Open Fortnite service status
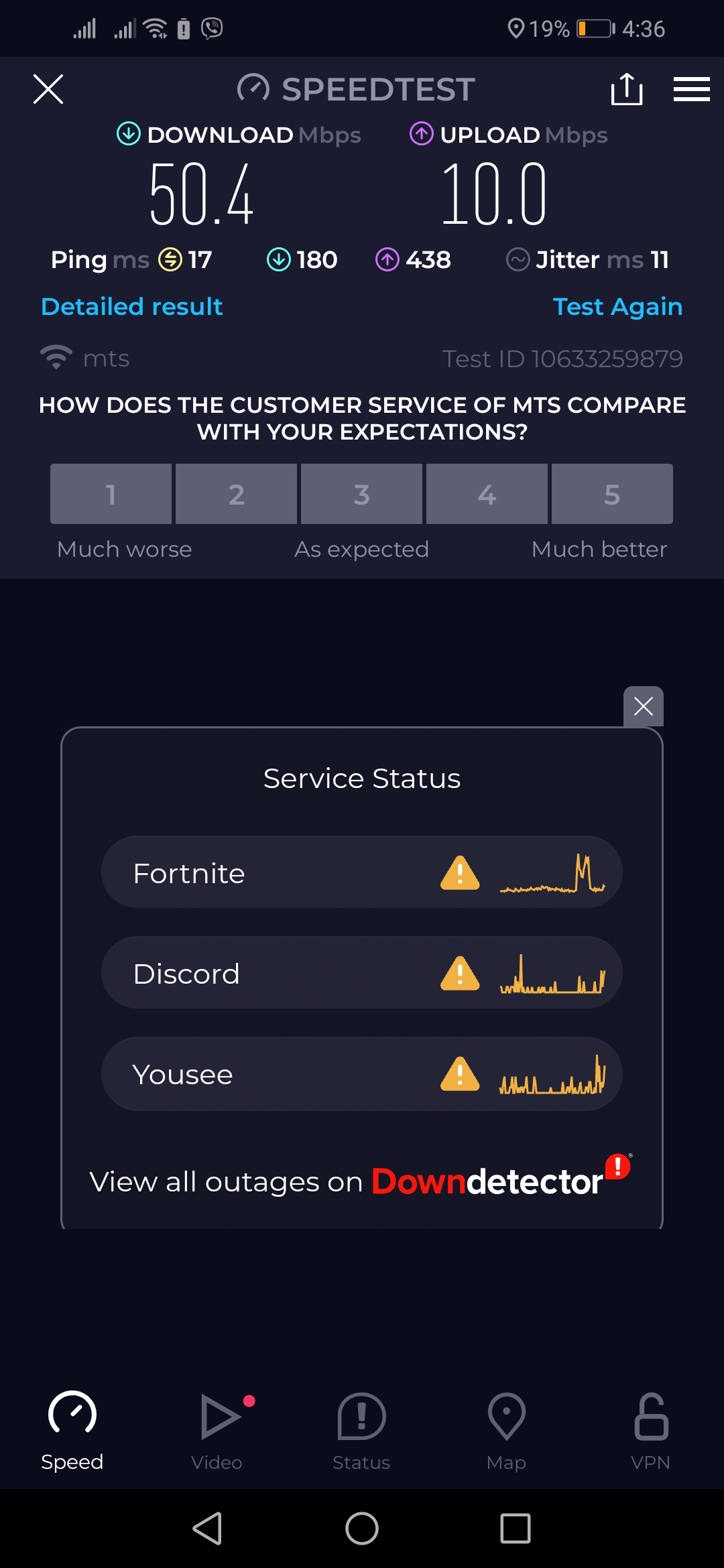Image resolution: width=724 pixels, height=1568 pixels. 362,872
